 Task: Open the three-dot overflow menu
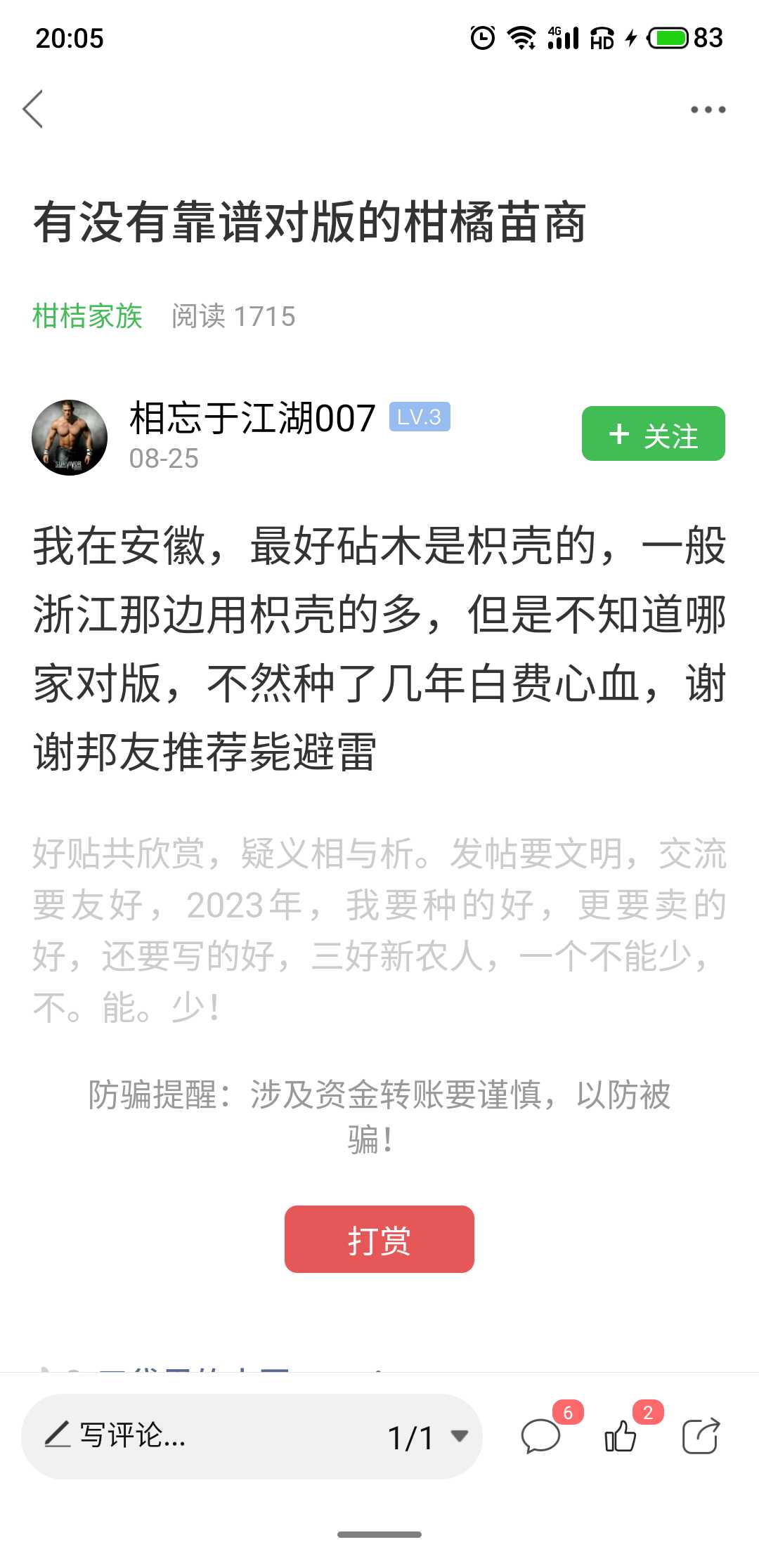(x=708, y=110)
